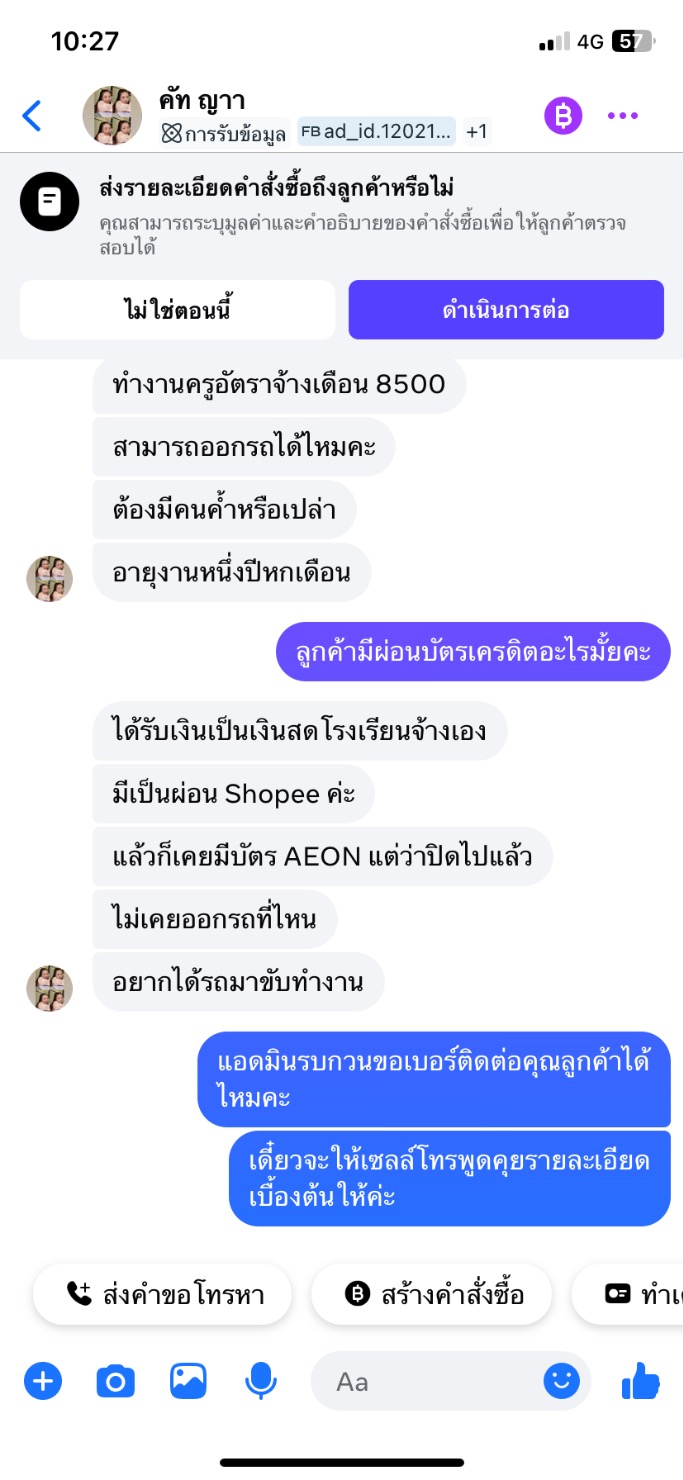Tap สร้างคำสั่งซื้อ to create an order
Screen dimensions: 683x1480
point(433,1294)
